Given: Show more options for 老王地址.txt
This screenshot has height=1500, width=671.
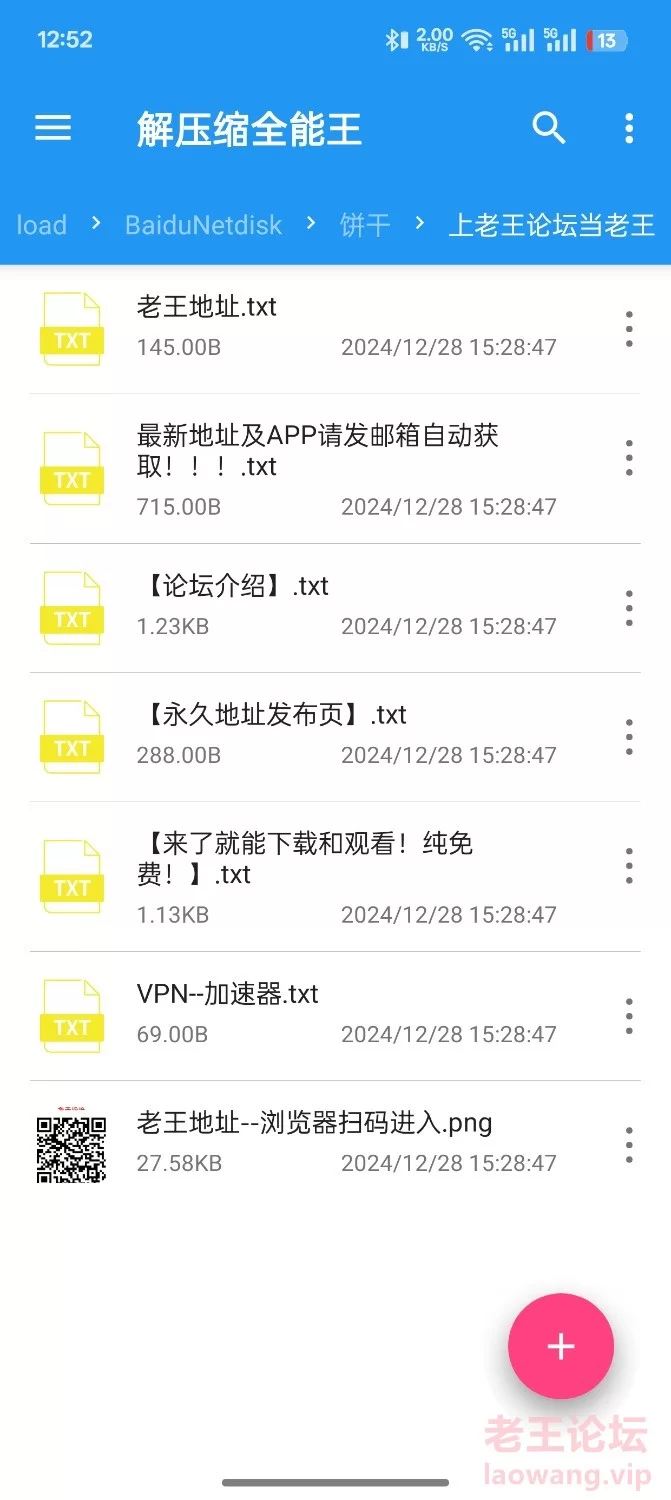Looking at the screenshot, I should tap(629, 328).
